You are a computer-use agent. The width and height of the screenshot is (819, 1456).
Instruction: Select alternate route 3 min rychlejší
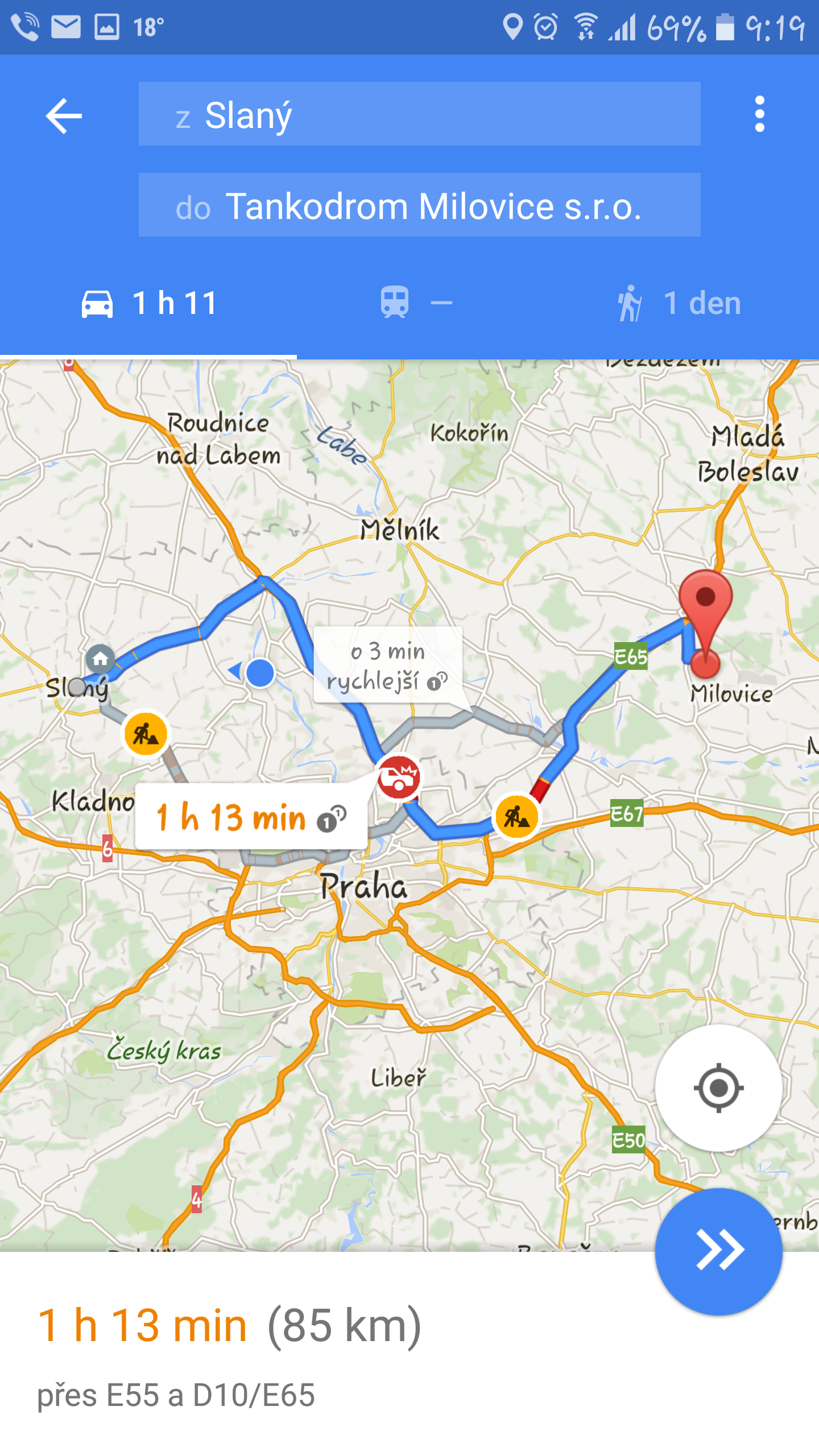[388, 665]
